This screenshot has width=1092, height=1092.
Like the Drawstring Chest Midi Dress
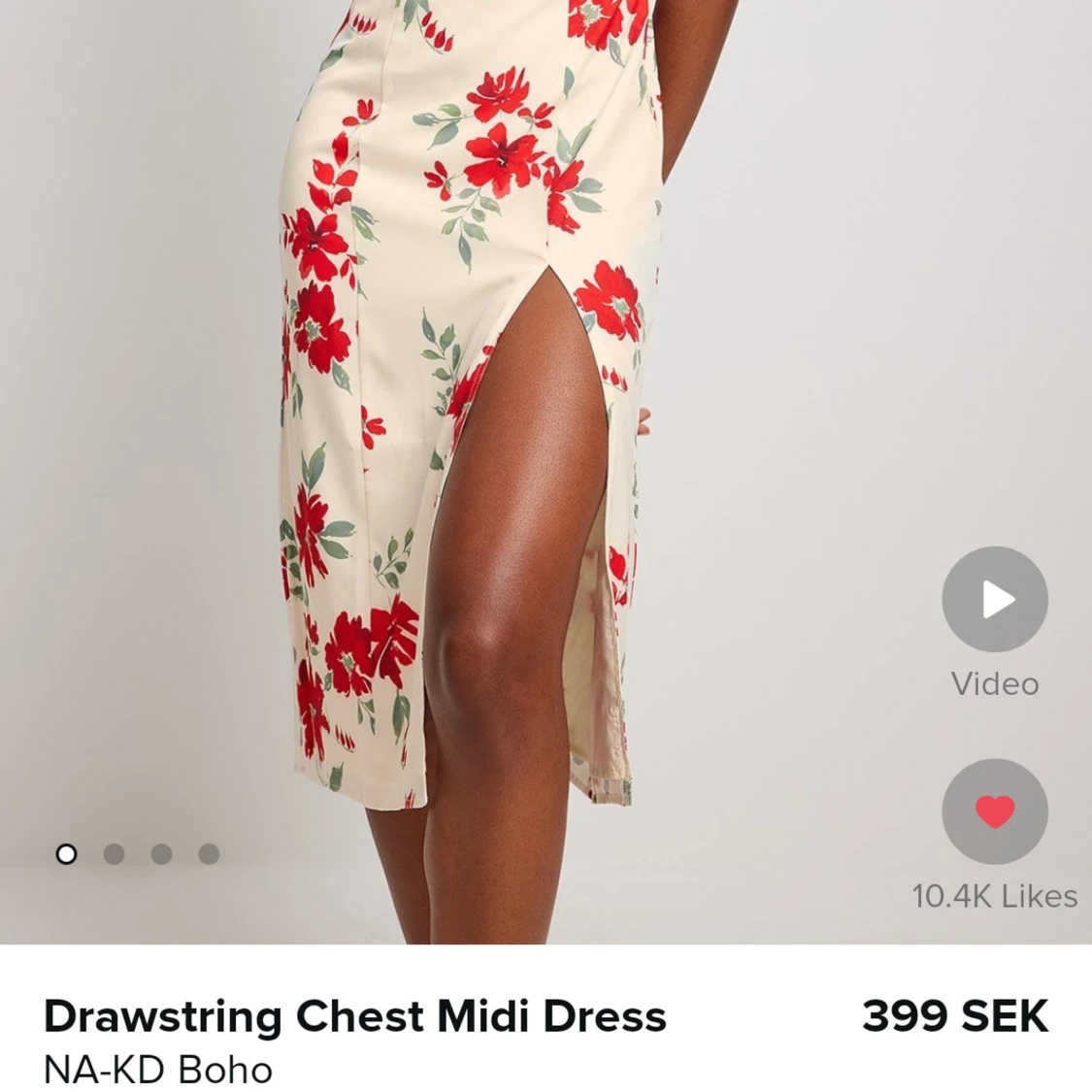[994, 811]
